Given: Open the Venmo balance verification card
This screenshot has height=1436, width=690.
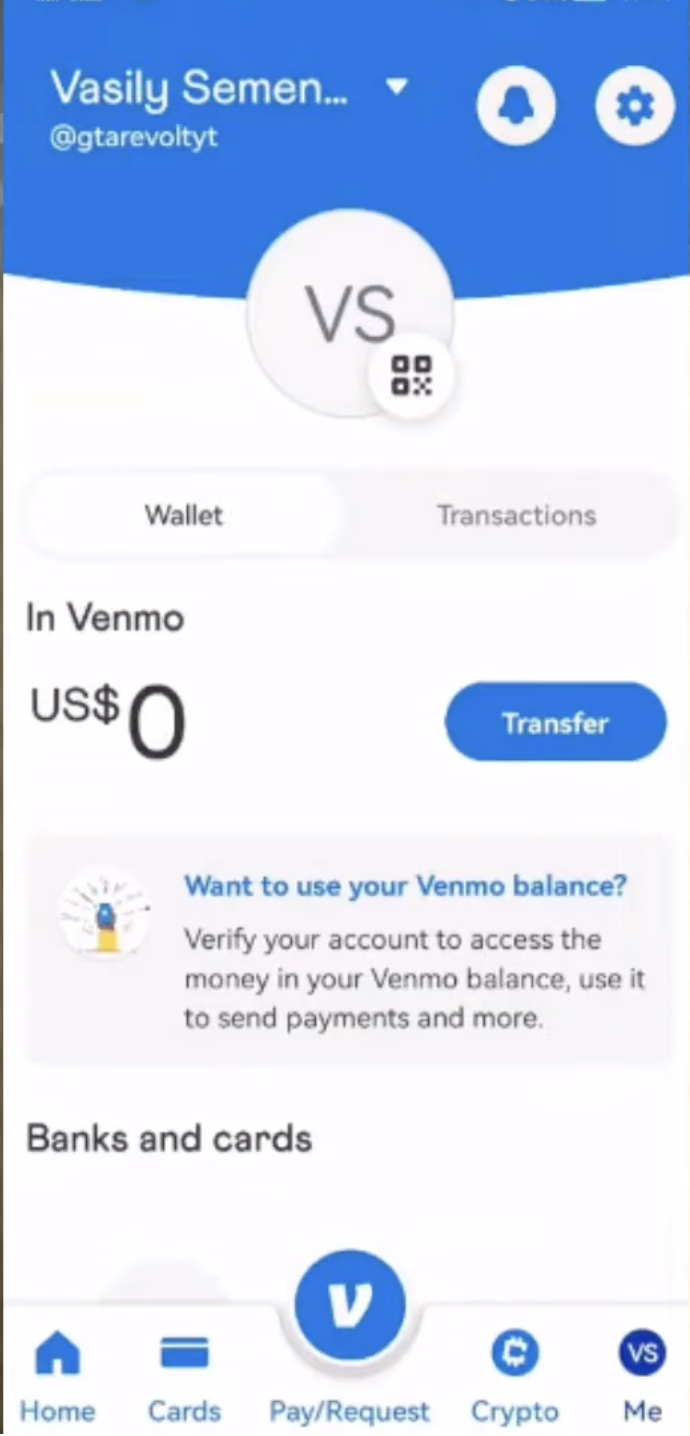Looking at the screenshot, I should 346,949.
